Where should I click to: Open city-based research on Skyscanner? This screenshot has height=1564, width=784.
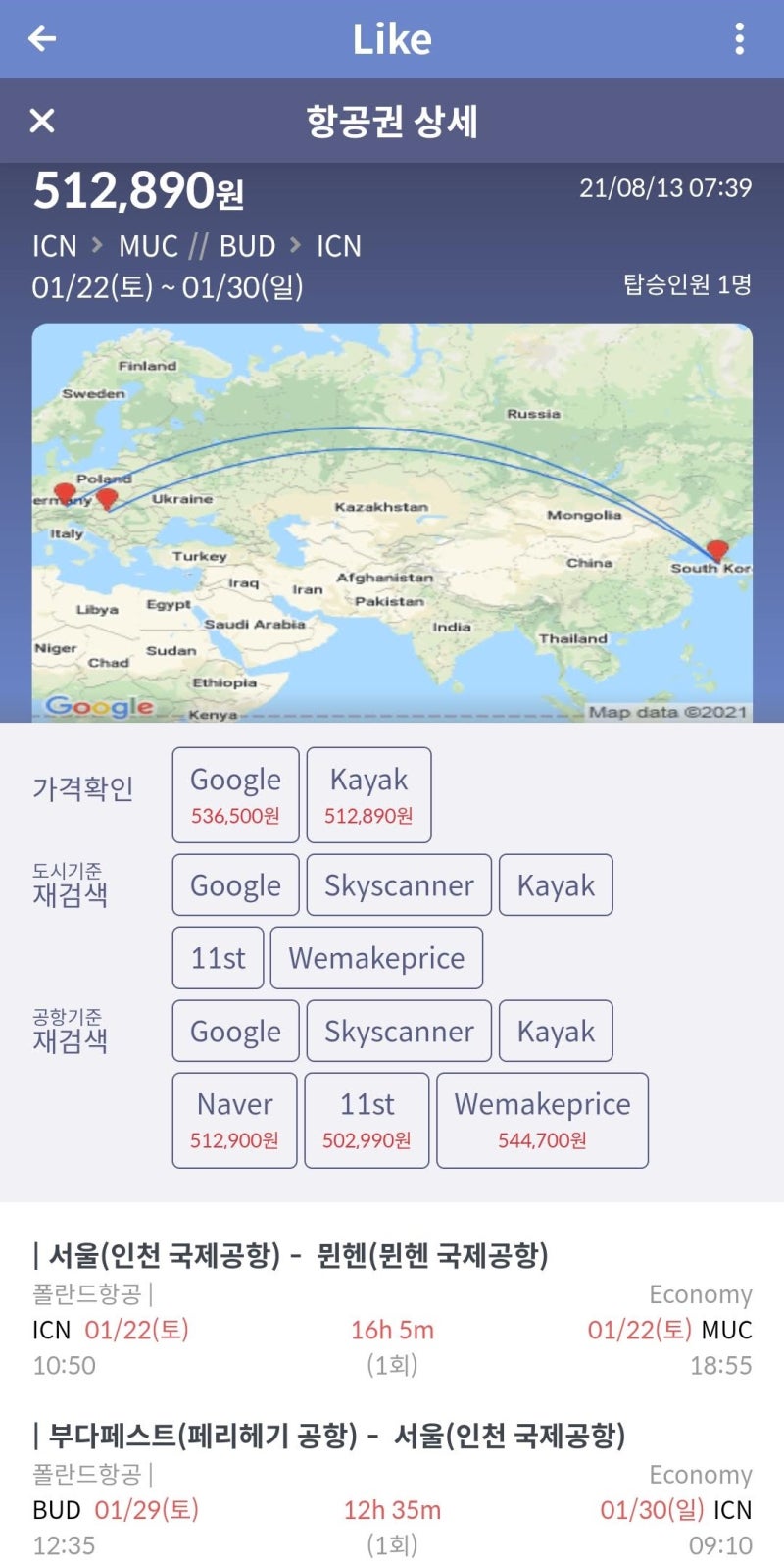tap(398, 884)
